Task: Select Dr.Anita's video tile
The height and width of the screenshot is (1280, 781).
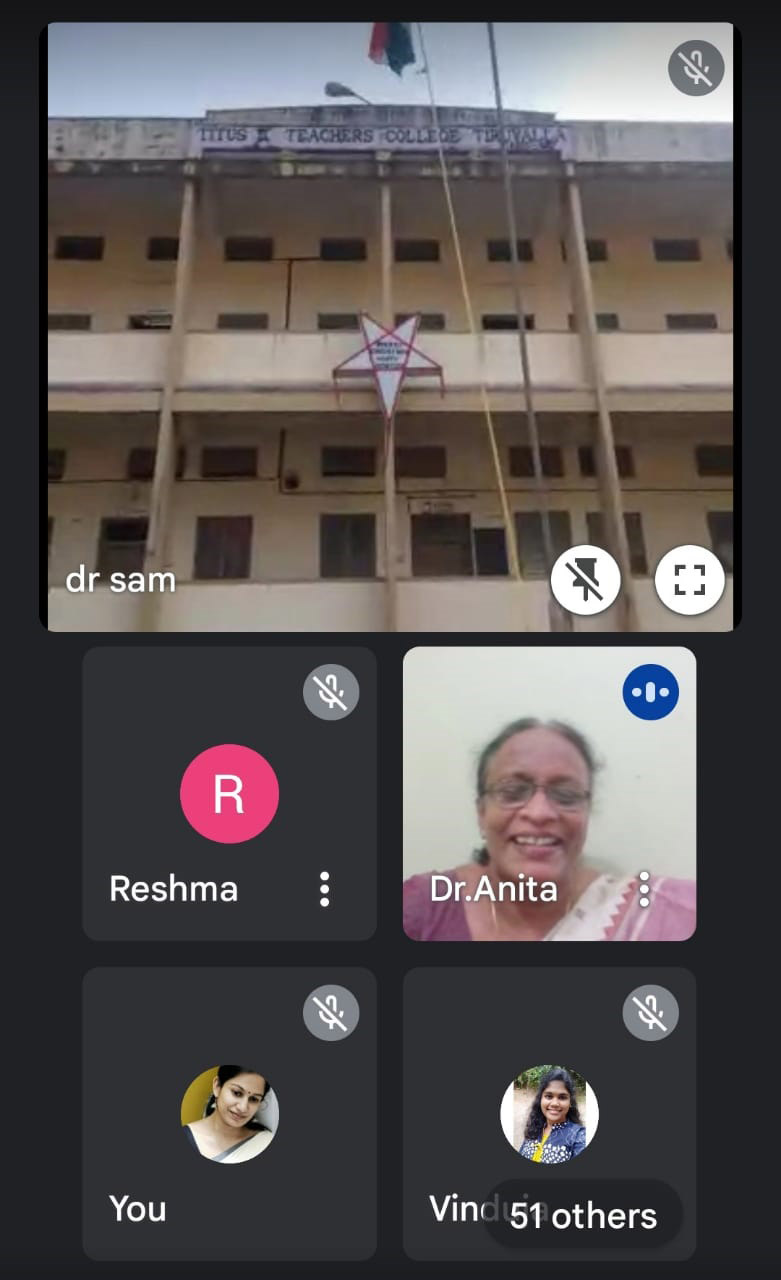Action: pyautogui.click(x=550, y=793)
